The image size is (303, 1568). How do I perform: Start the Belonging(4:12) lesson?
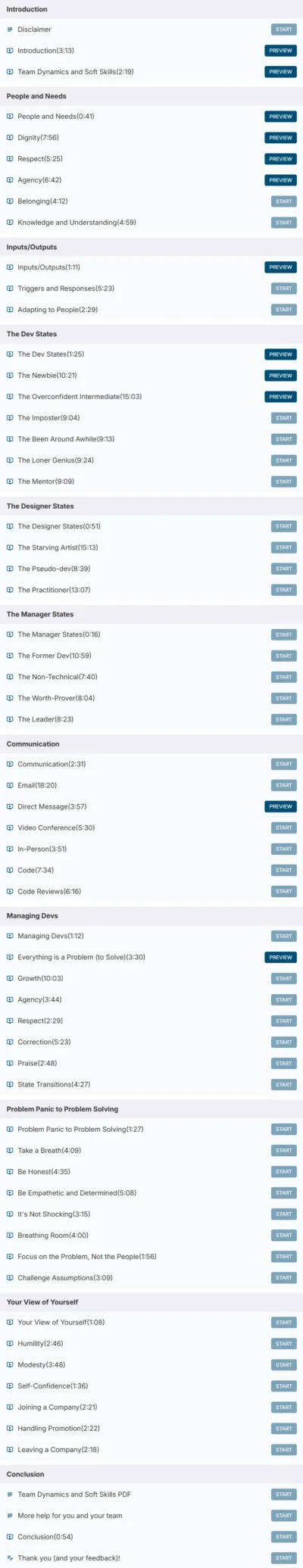pos(283,201)
